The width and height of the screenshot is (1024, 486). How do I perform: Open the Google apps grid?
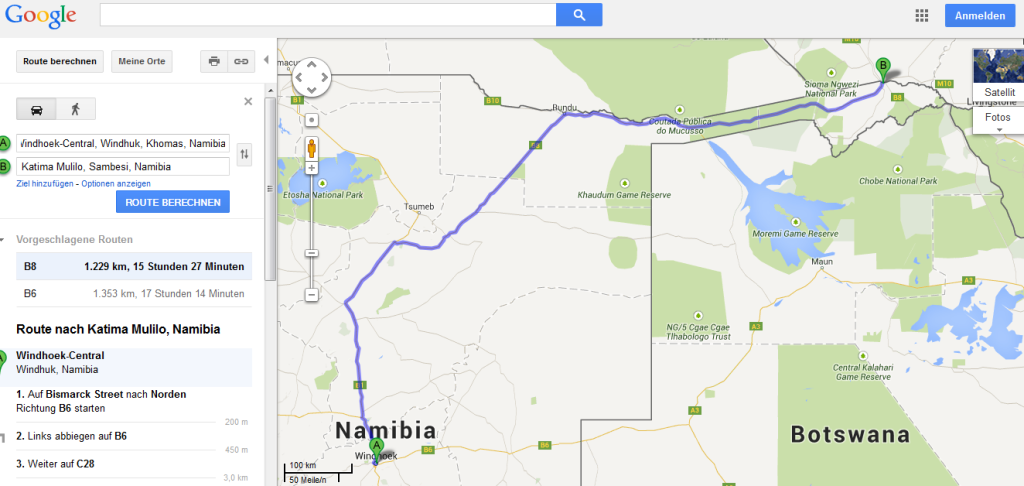pos(922,16)
